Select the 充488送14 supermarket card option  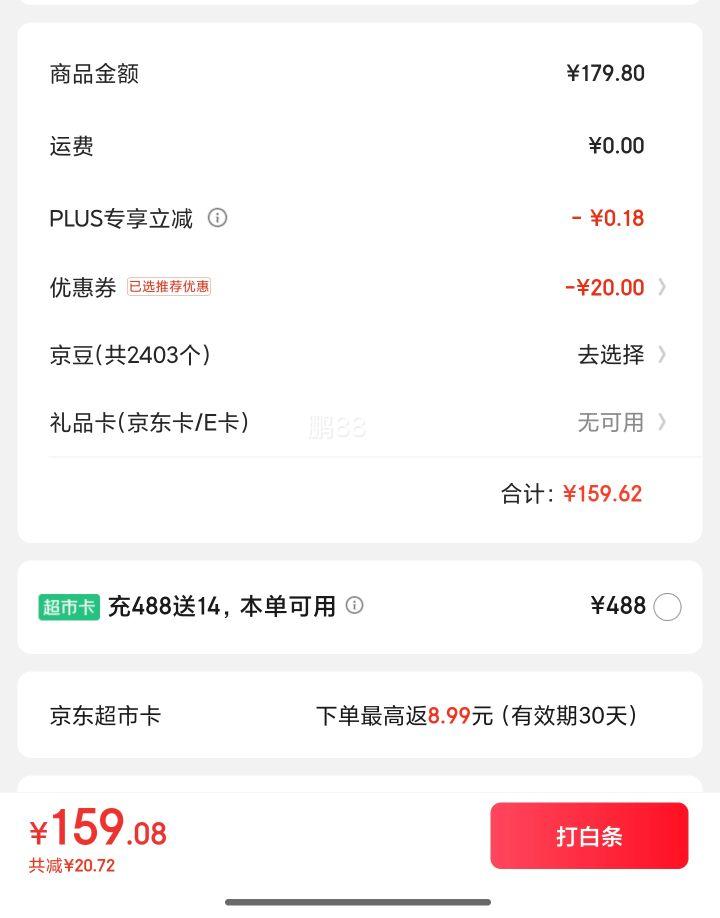coord(667,607)
